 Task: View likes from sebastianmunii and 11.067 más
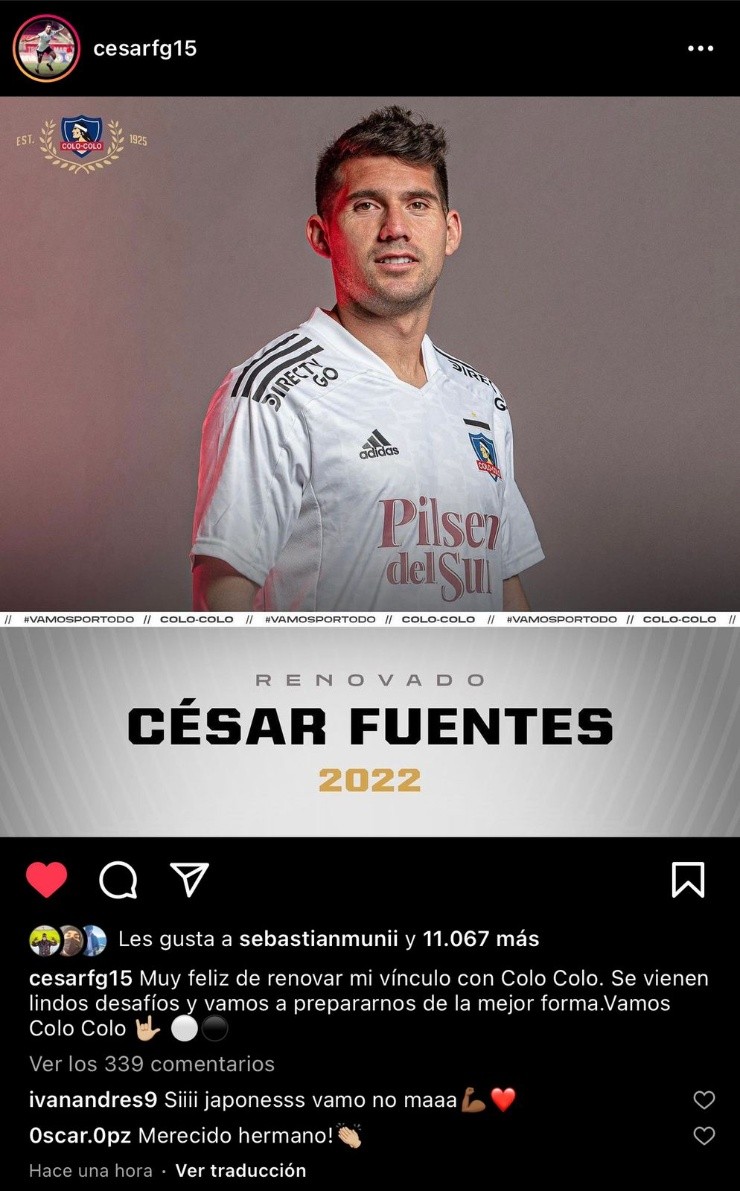pos(328,939)
